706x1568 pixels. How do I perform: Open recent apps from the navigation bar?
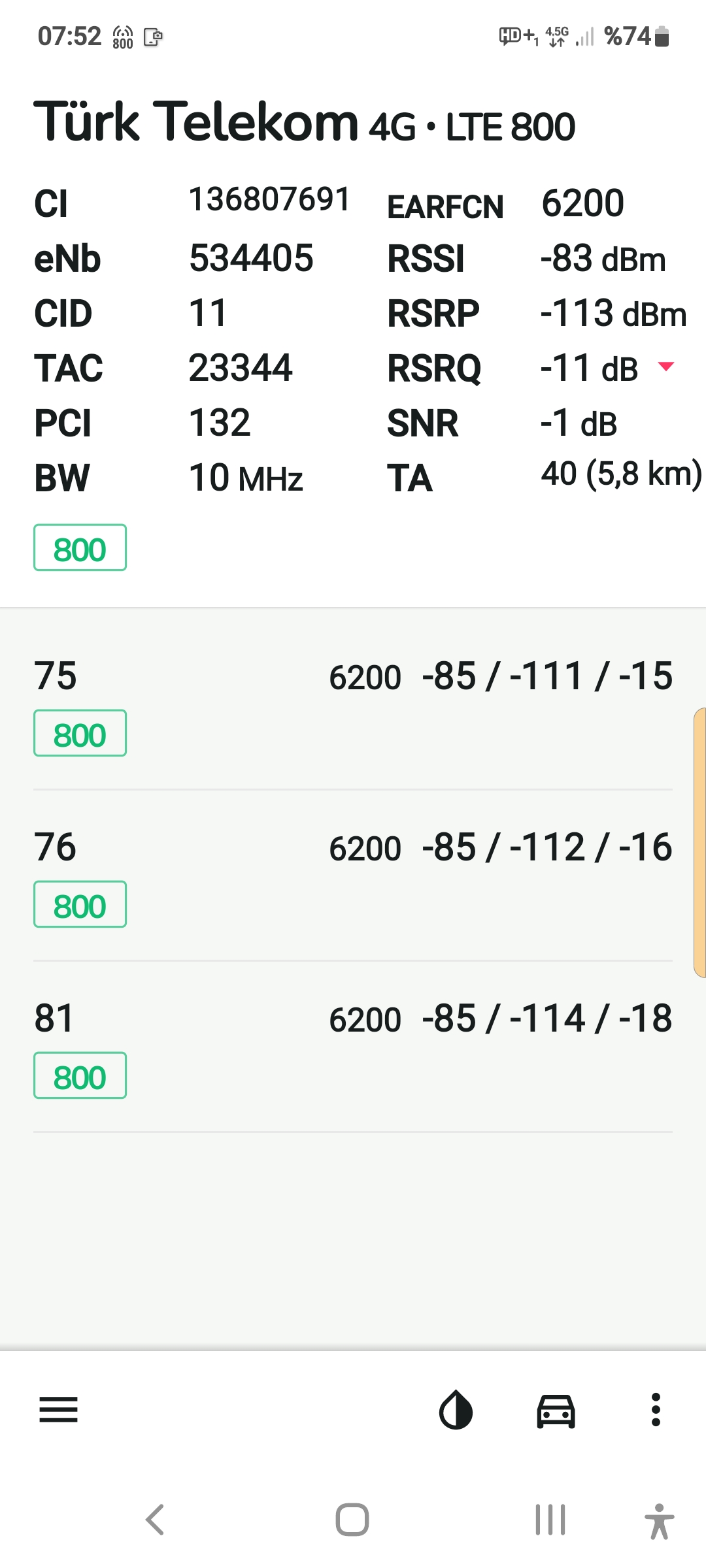(x=550, y=1520)
